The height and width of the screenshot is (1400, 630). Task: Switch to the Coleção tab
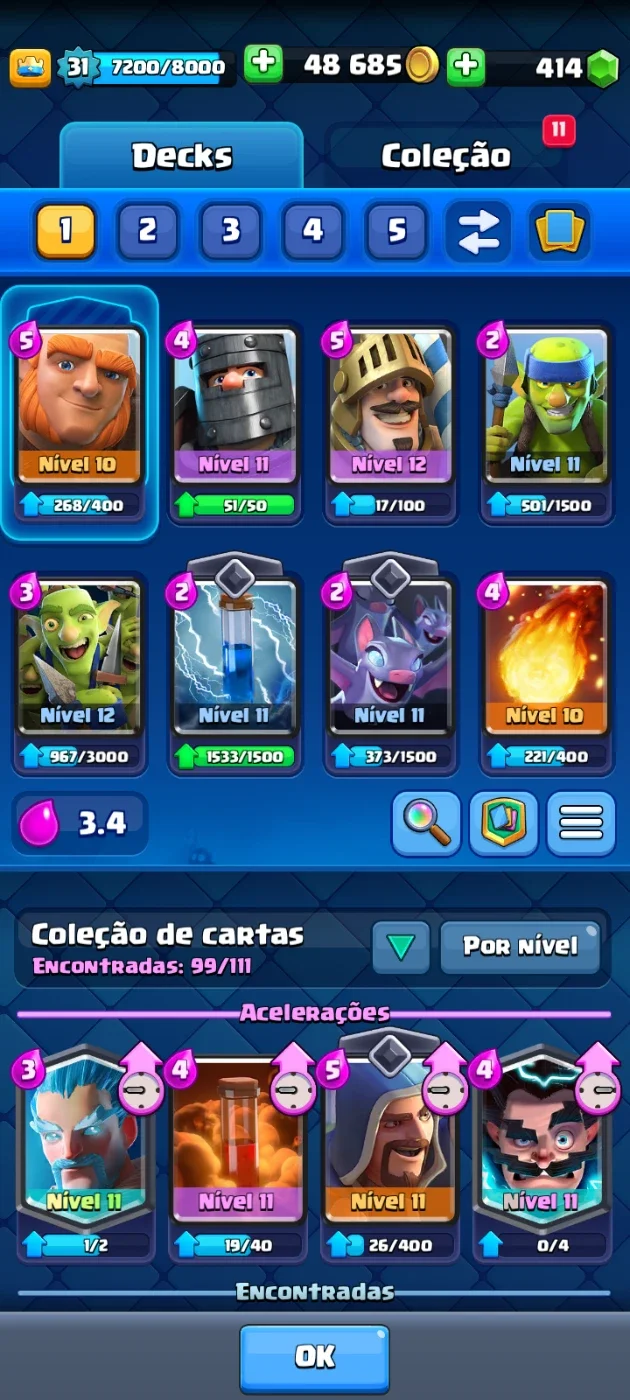coord(445,156)
